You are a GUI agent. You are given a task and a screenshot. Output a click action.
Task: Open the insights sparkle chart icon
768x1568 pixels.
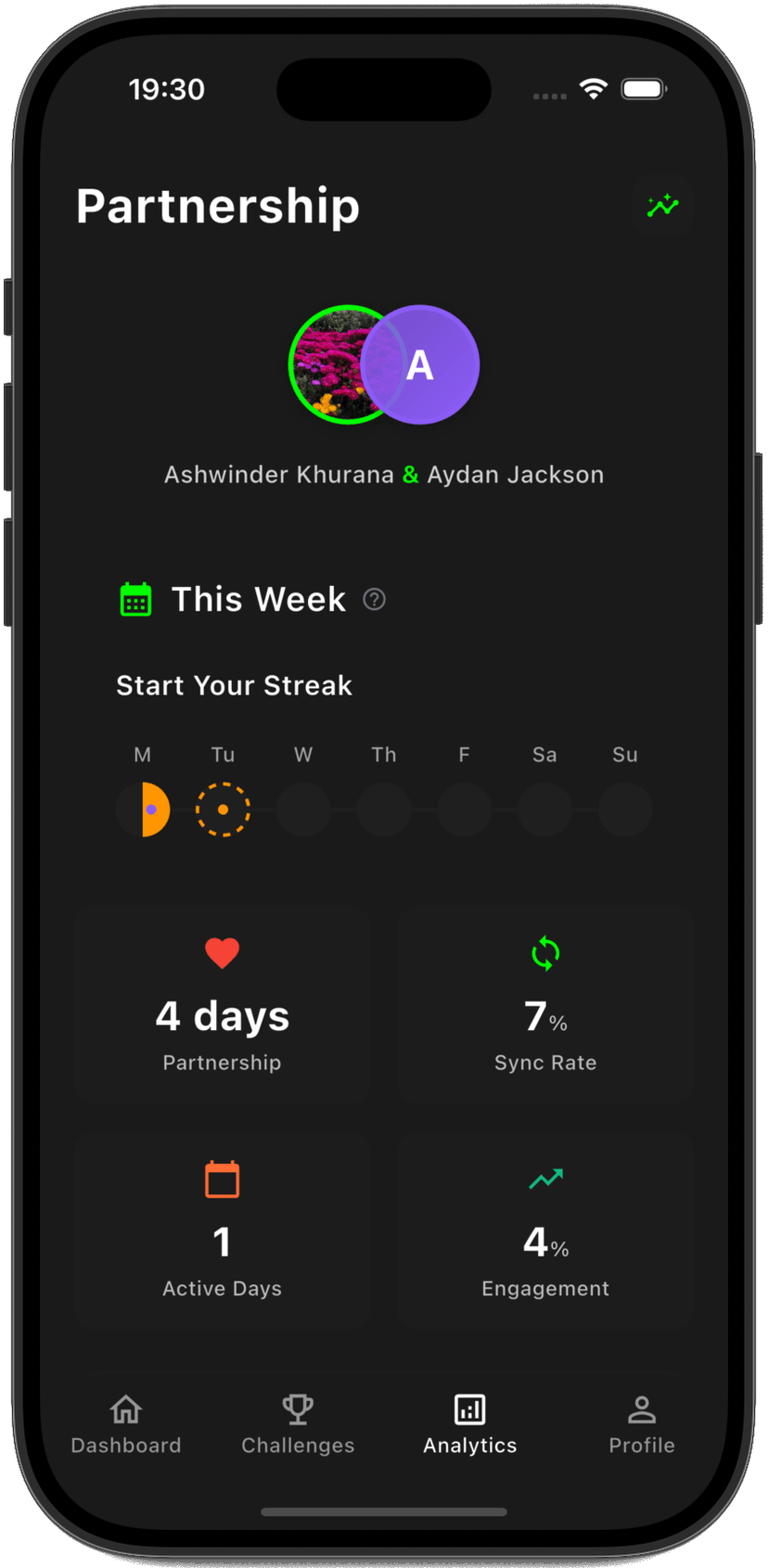point(662,206)
